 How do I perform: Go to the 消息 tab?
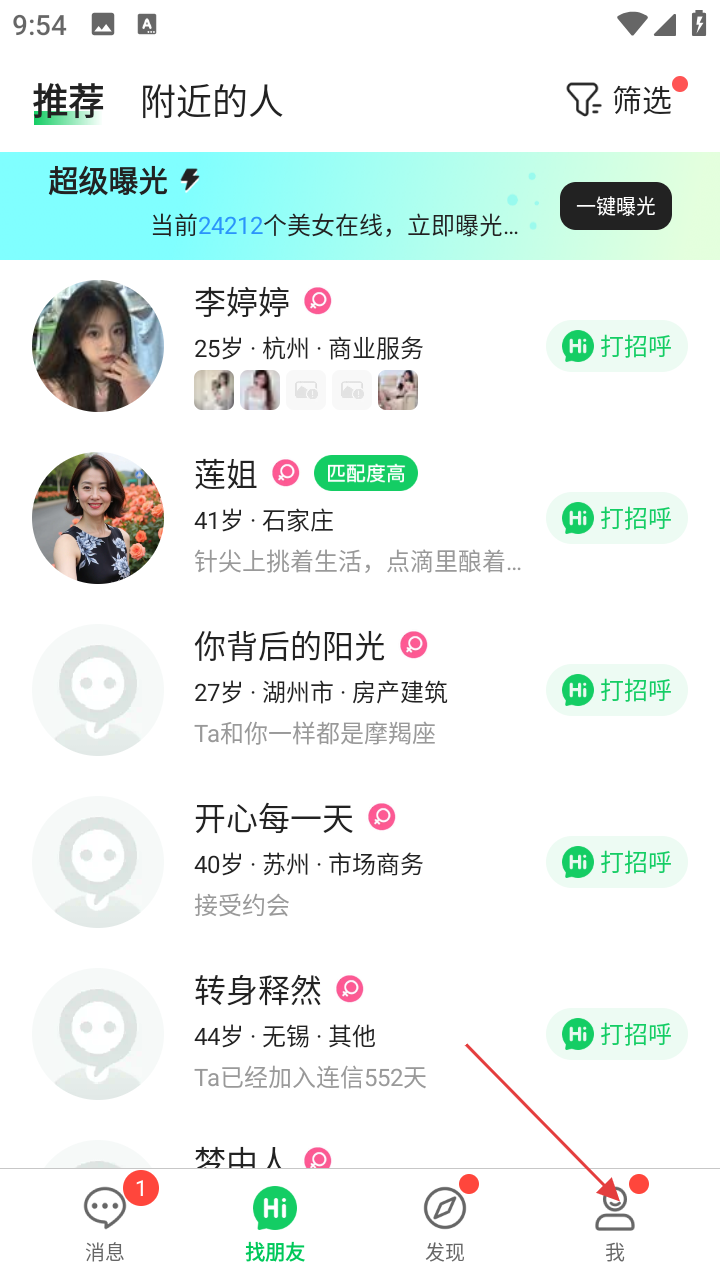point(105,1224)
